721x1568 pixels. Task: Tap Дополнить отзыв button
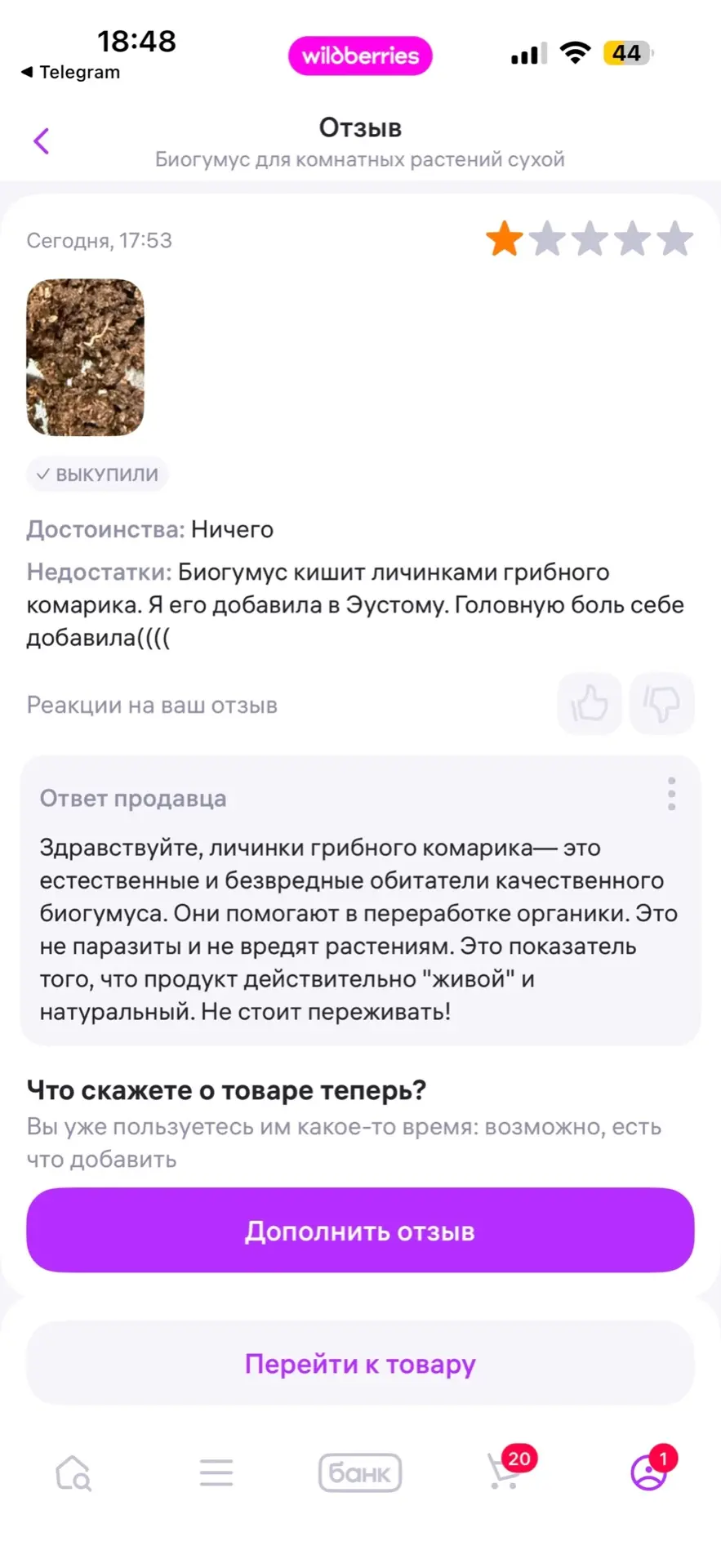coord(360,1230)
